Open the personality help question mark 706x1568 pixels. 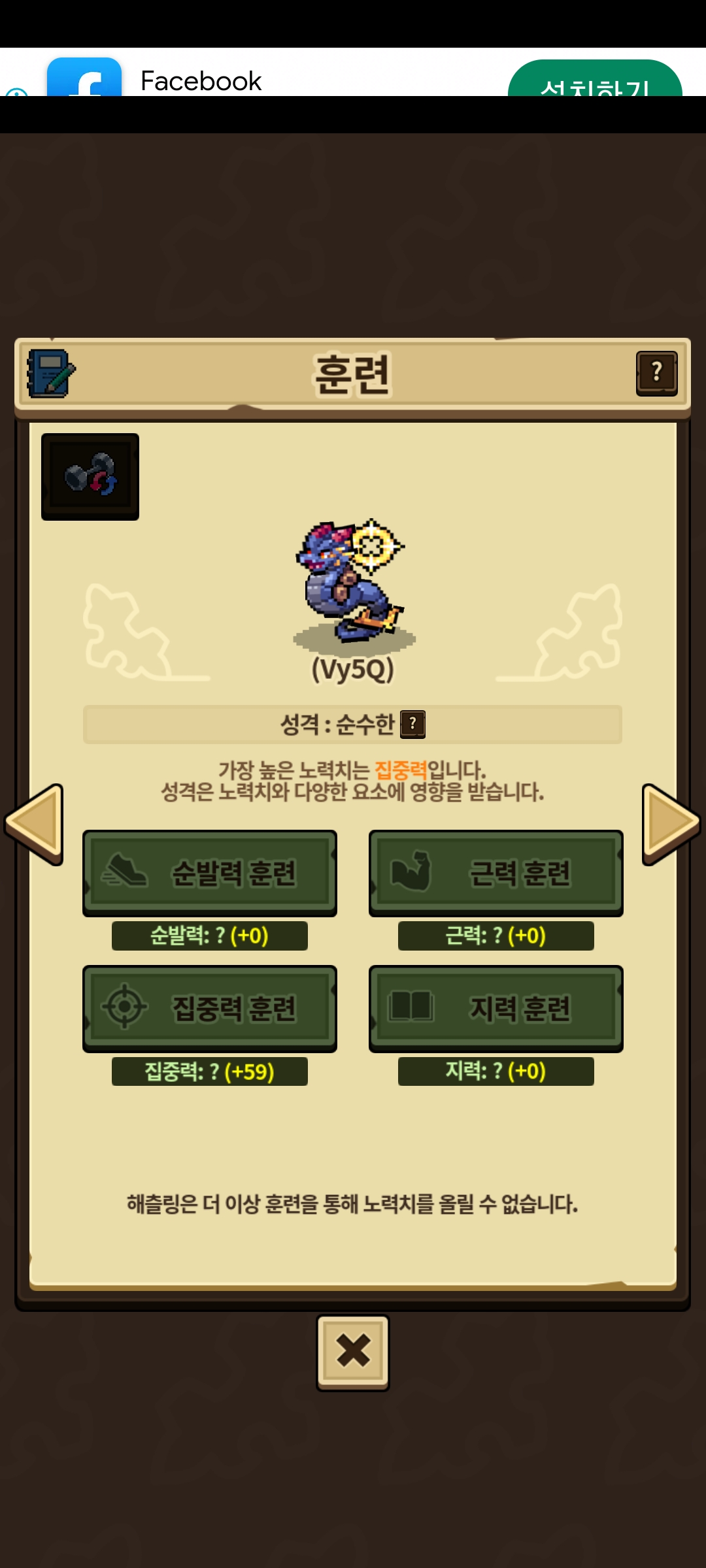point(412,724)
